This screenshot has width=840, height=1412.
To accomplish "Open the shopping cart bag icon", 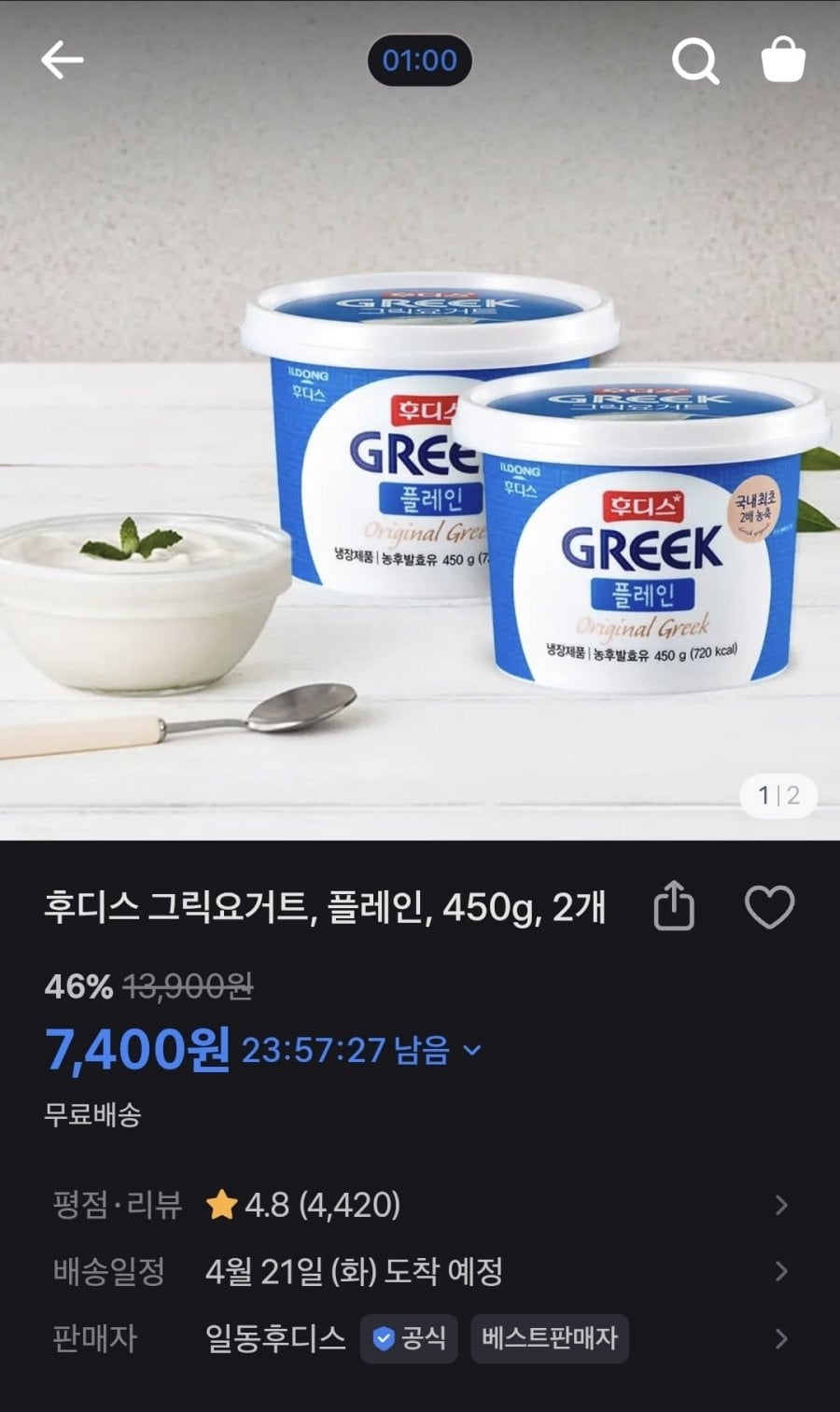I will pyautogui.click(x=783, y=61).
